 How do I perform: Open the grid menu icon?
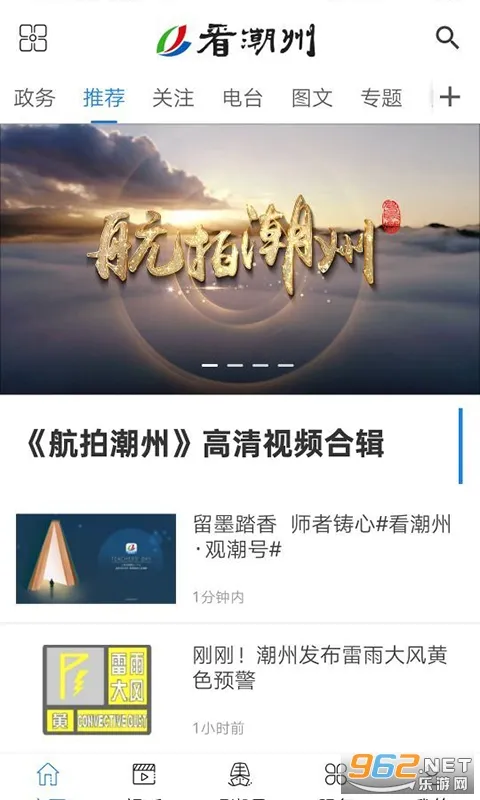[33, 38]
